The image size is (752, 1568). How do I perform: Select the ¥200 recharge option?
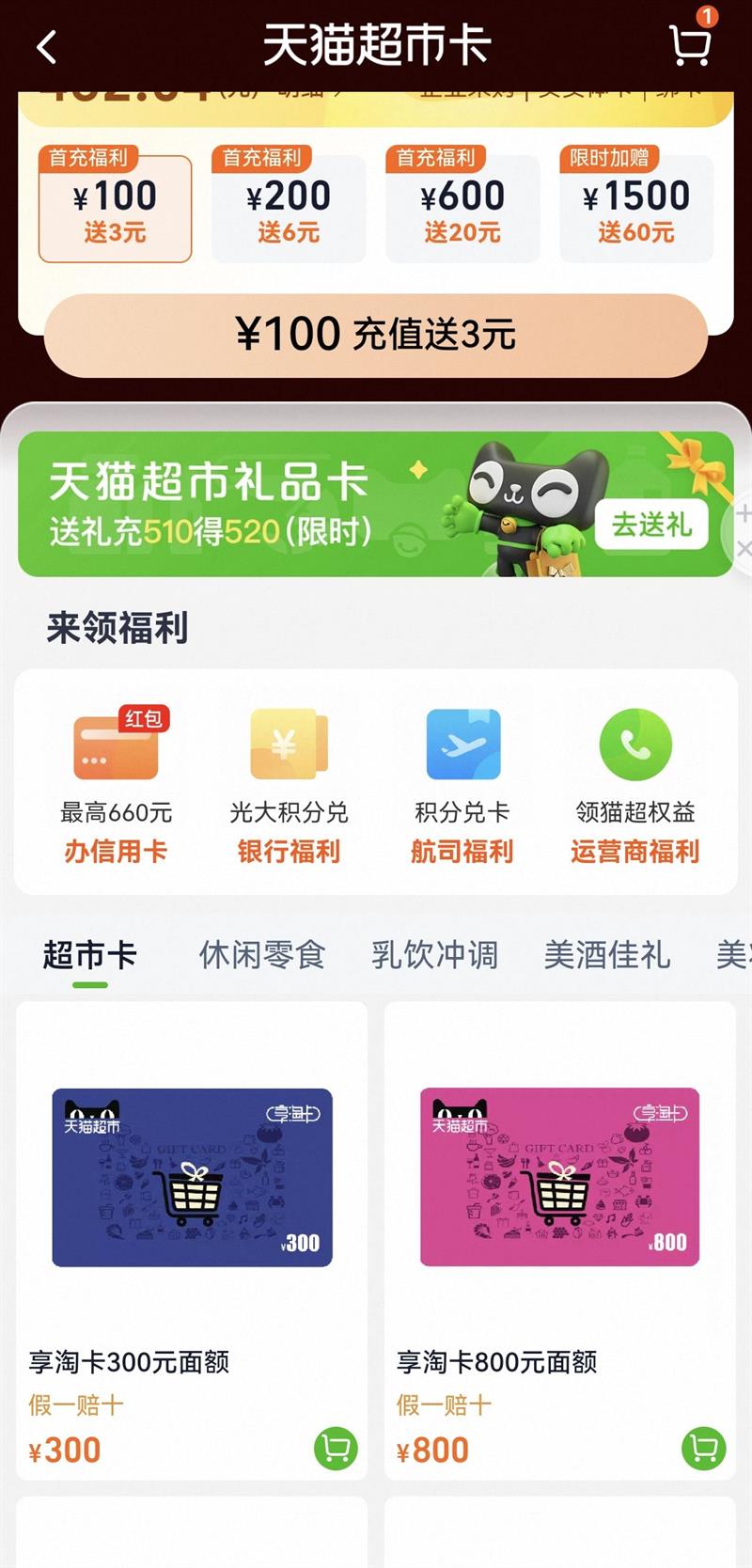(289, 204)
